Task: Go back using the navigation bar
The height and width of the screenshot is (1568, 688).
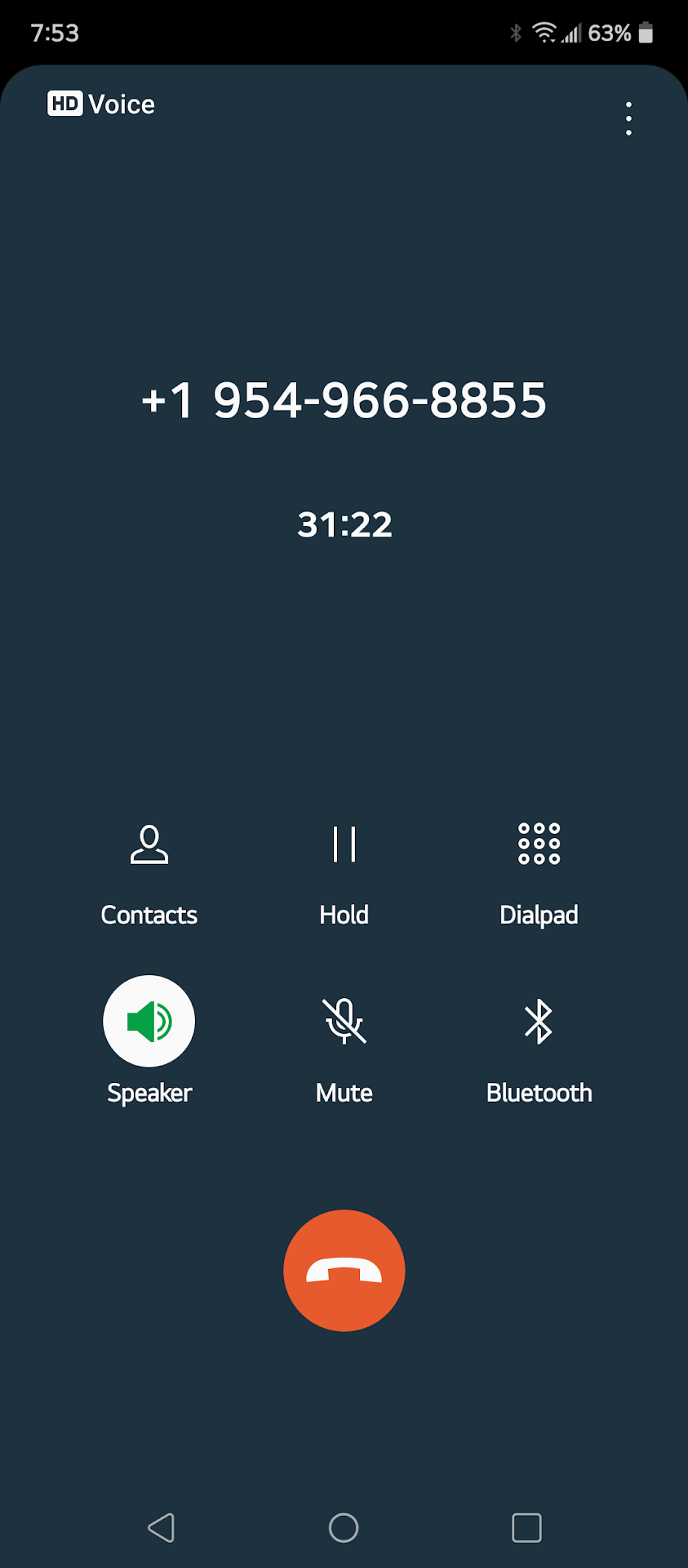Action: [x=162, y=1527]
